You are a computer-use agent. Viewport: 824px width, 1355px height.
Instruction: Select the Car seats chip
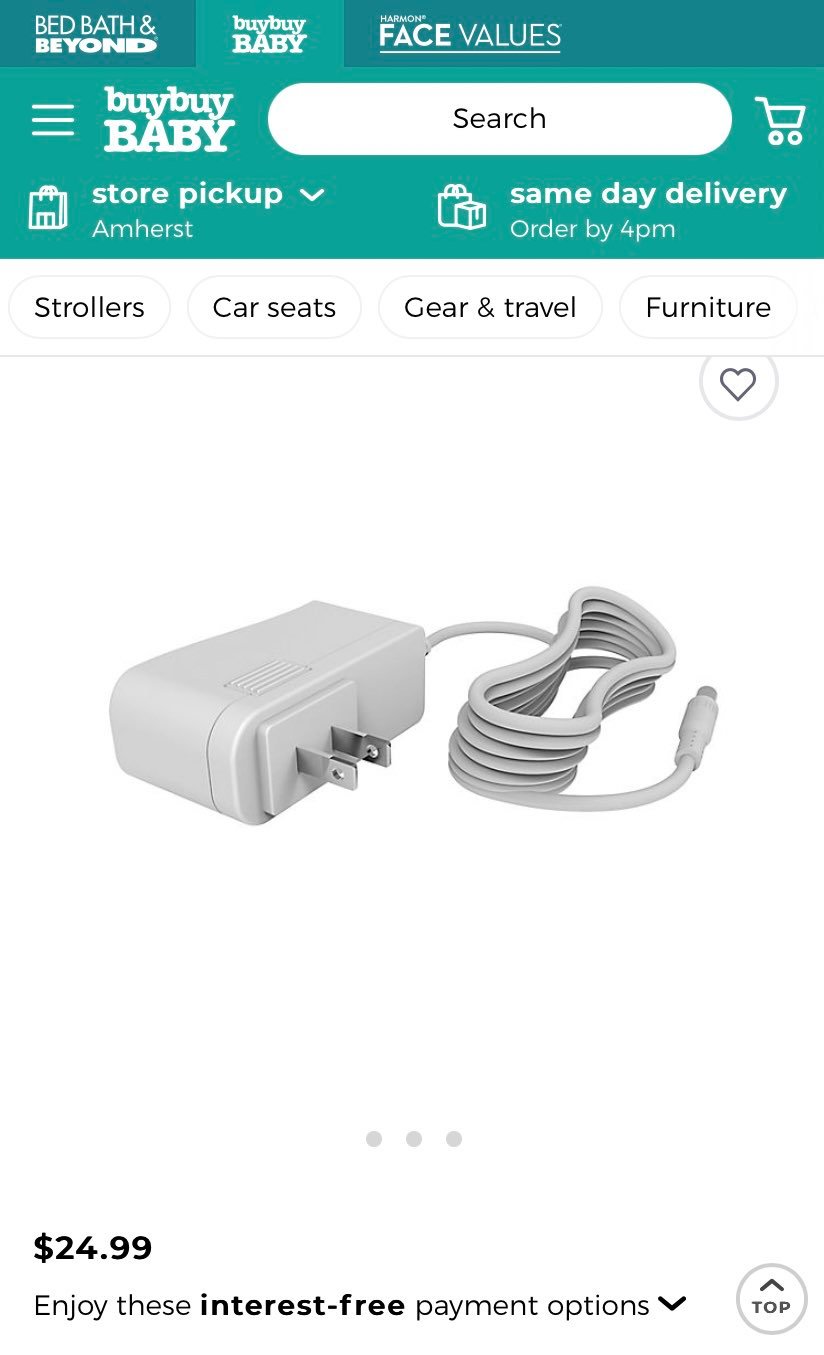pos(274,307)
